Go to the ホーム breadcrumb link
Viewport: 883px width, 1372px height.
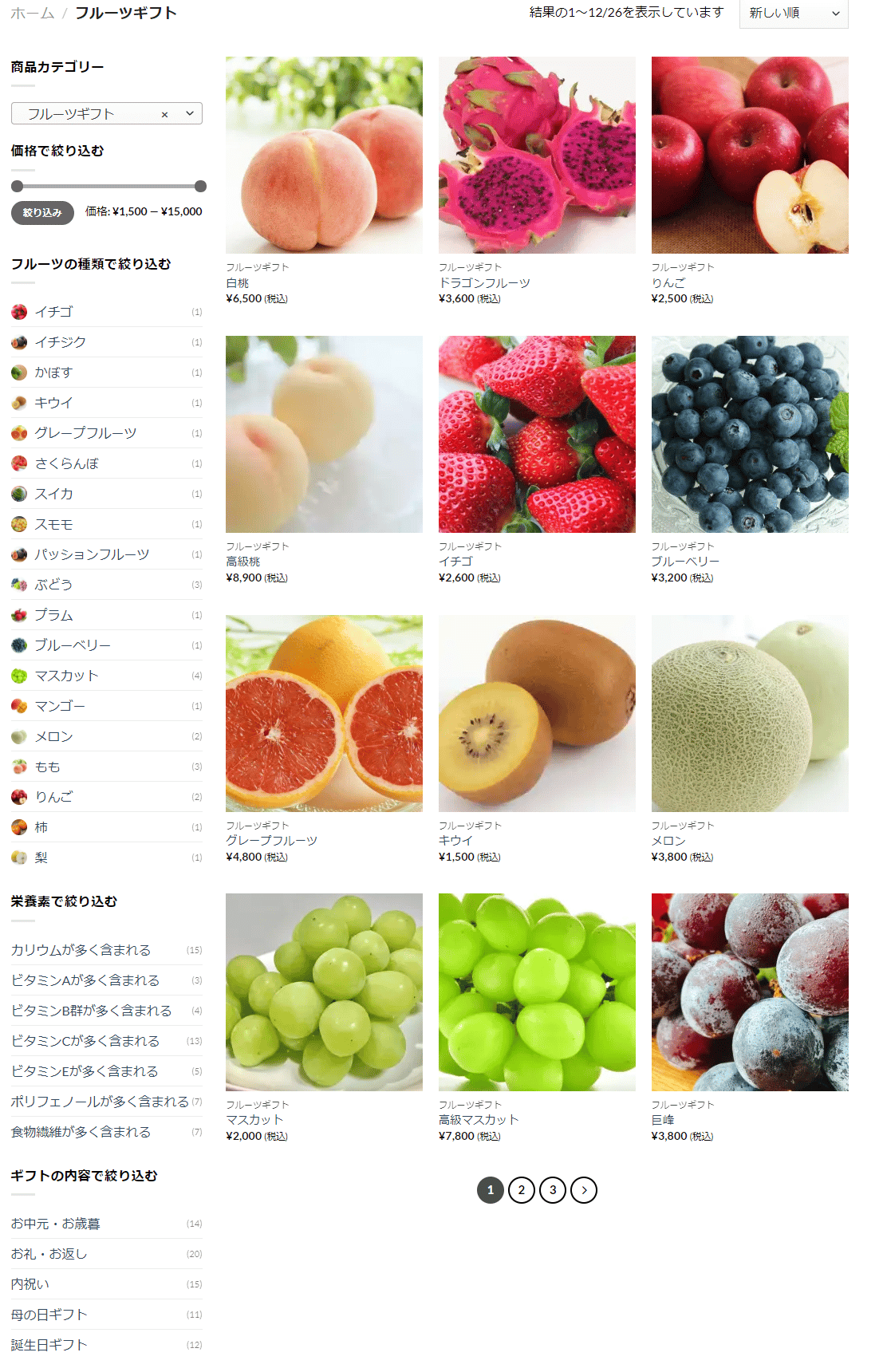(x=32, y=14)
